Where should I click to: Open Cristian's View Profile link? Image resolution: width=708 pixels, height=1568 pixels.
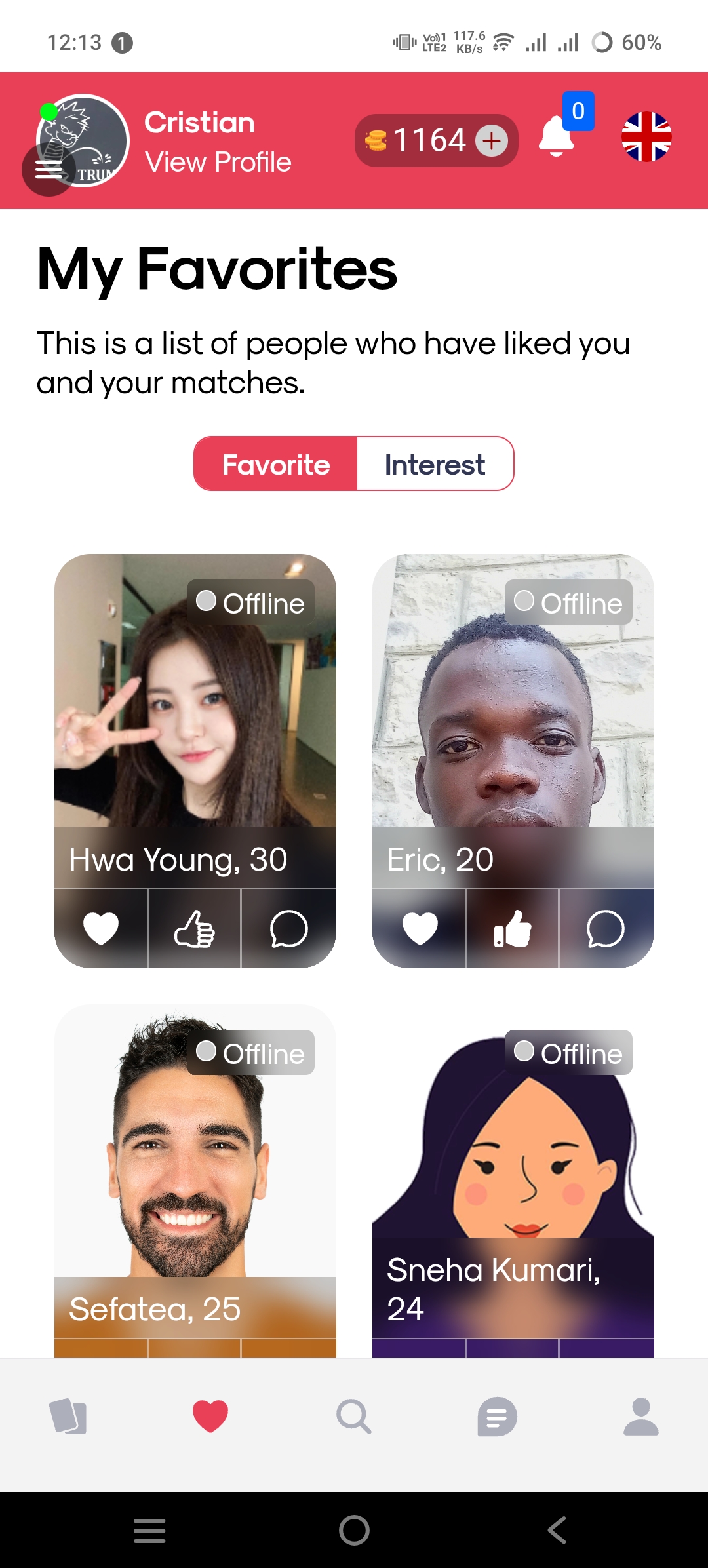point(218,162)
